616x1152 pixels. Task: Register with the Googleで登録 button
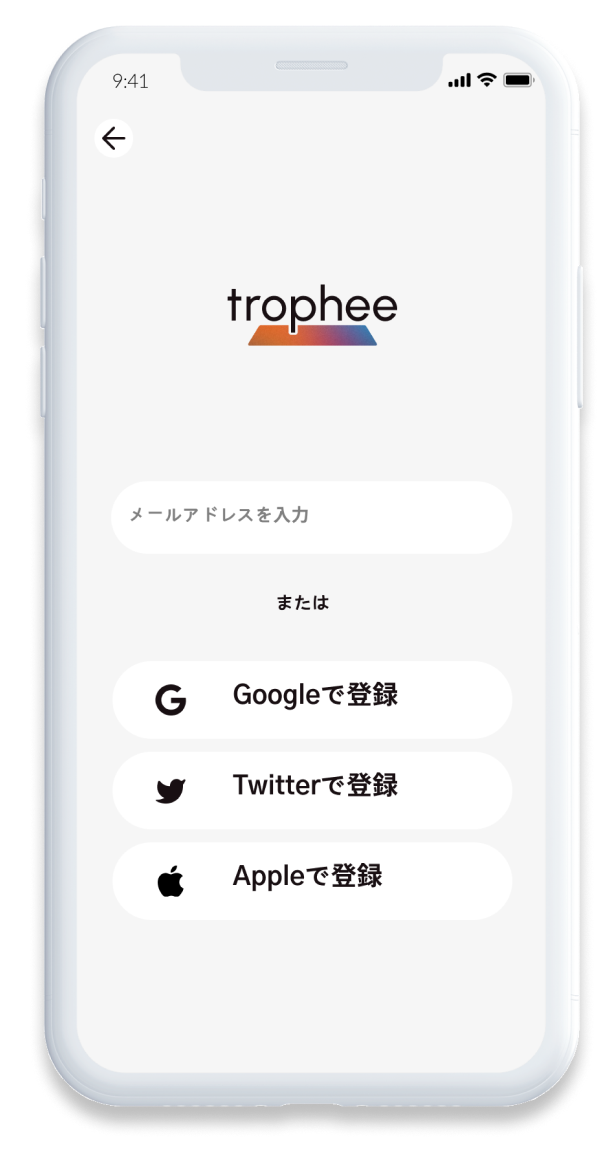311,699
